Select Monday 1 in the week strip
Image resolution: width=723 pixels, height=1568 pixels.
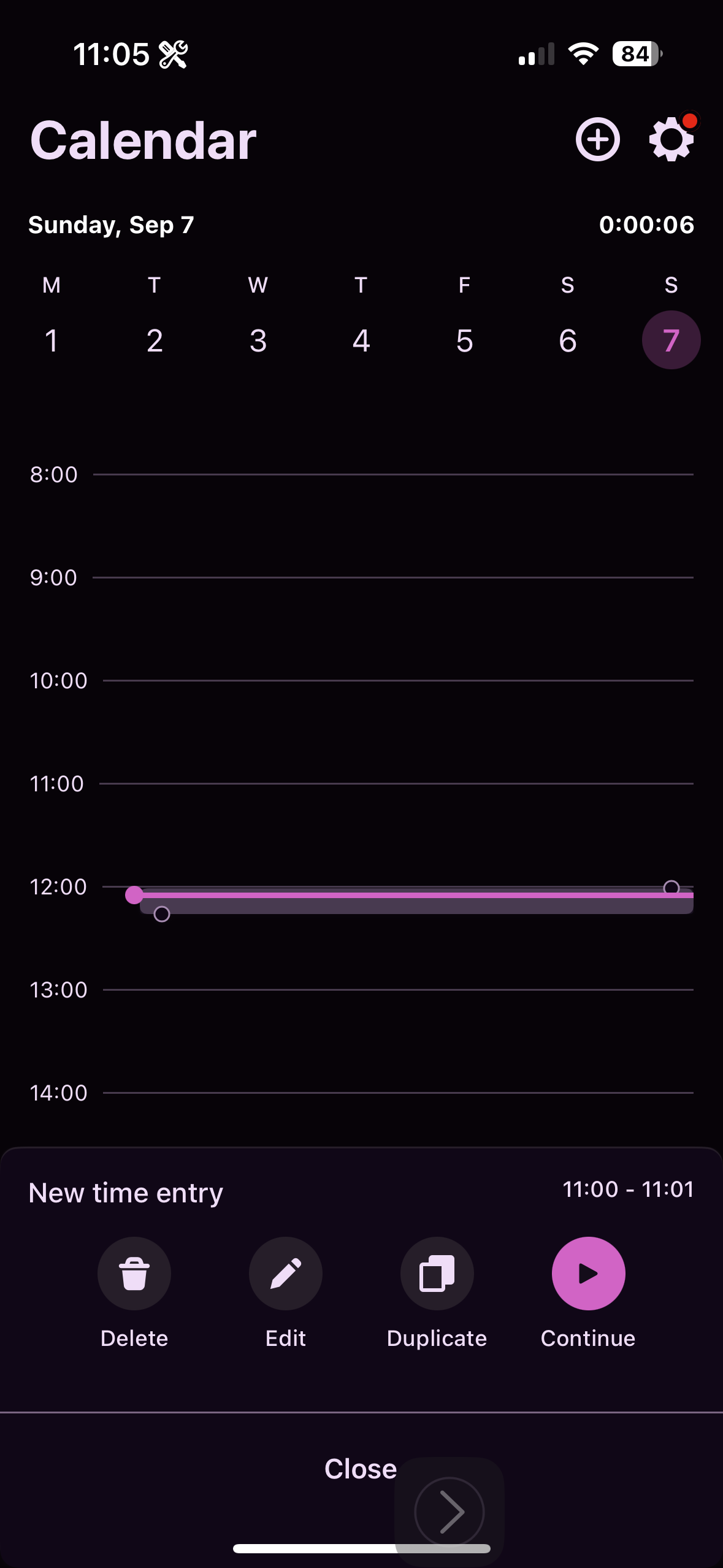(x=52, y=340)
